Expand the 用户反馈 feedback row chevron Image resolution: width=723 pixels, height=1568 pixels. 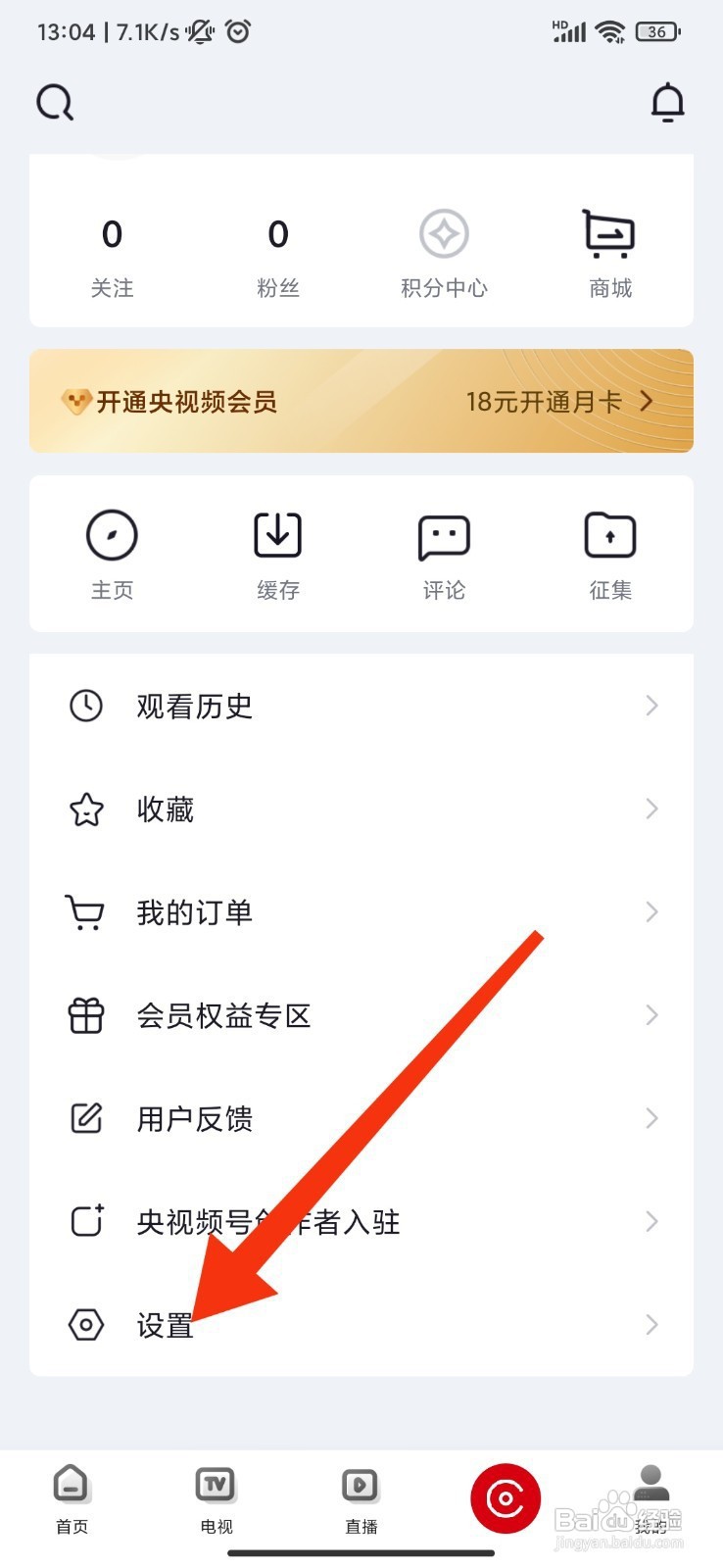point(652,1118)
